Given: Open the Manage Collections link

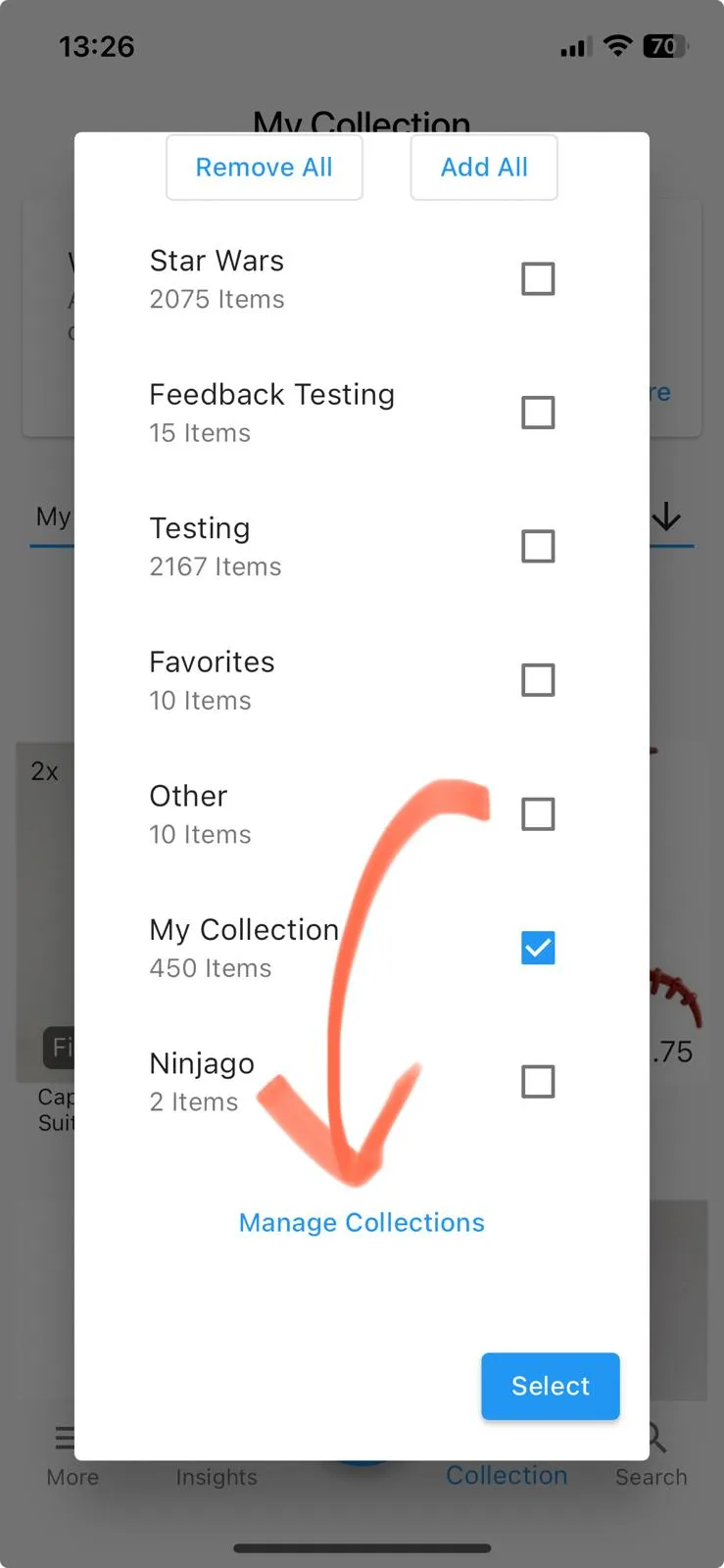Looking at the screenshot, I should tap(362, 1223).
